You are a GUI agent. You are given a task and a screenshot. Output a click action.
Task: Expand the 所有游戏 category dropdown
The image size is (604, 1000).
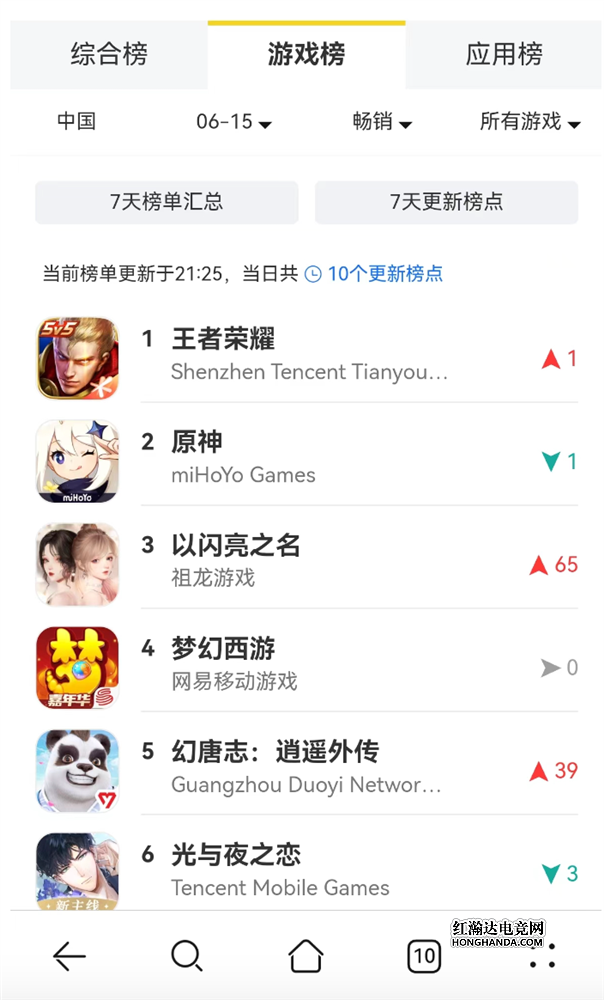530,122
